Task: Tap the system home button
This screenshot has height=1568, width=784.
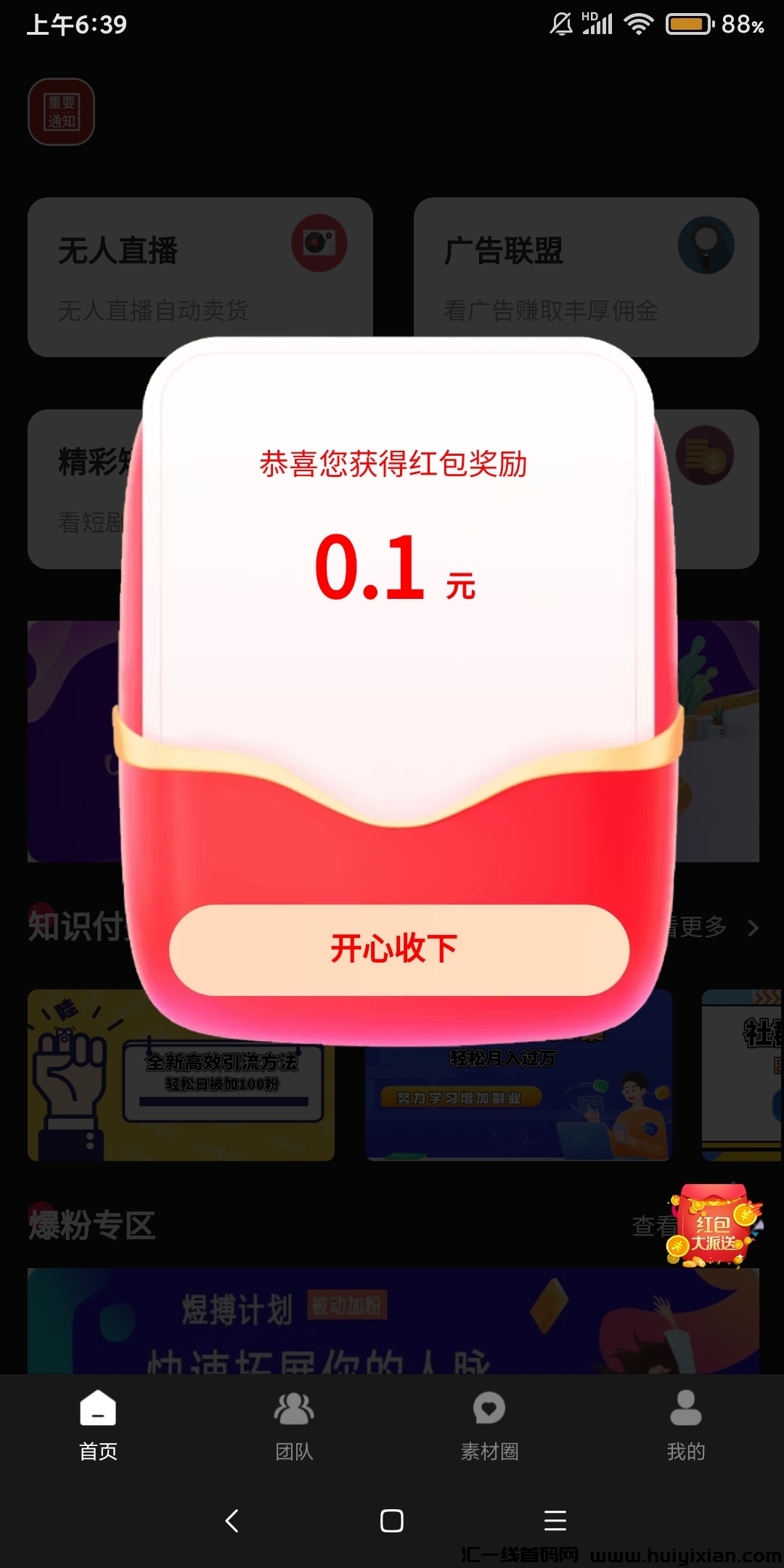Action: coord(392,1520)
